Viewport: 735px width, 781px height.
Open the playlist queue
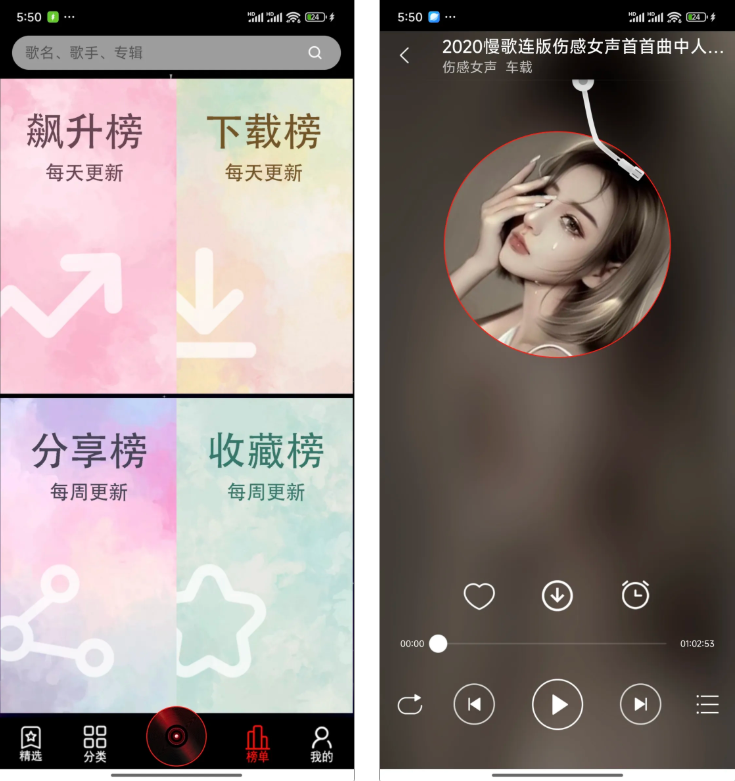tap(707, 705)
